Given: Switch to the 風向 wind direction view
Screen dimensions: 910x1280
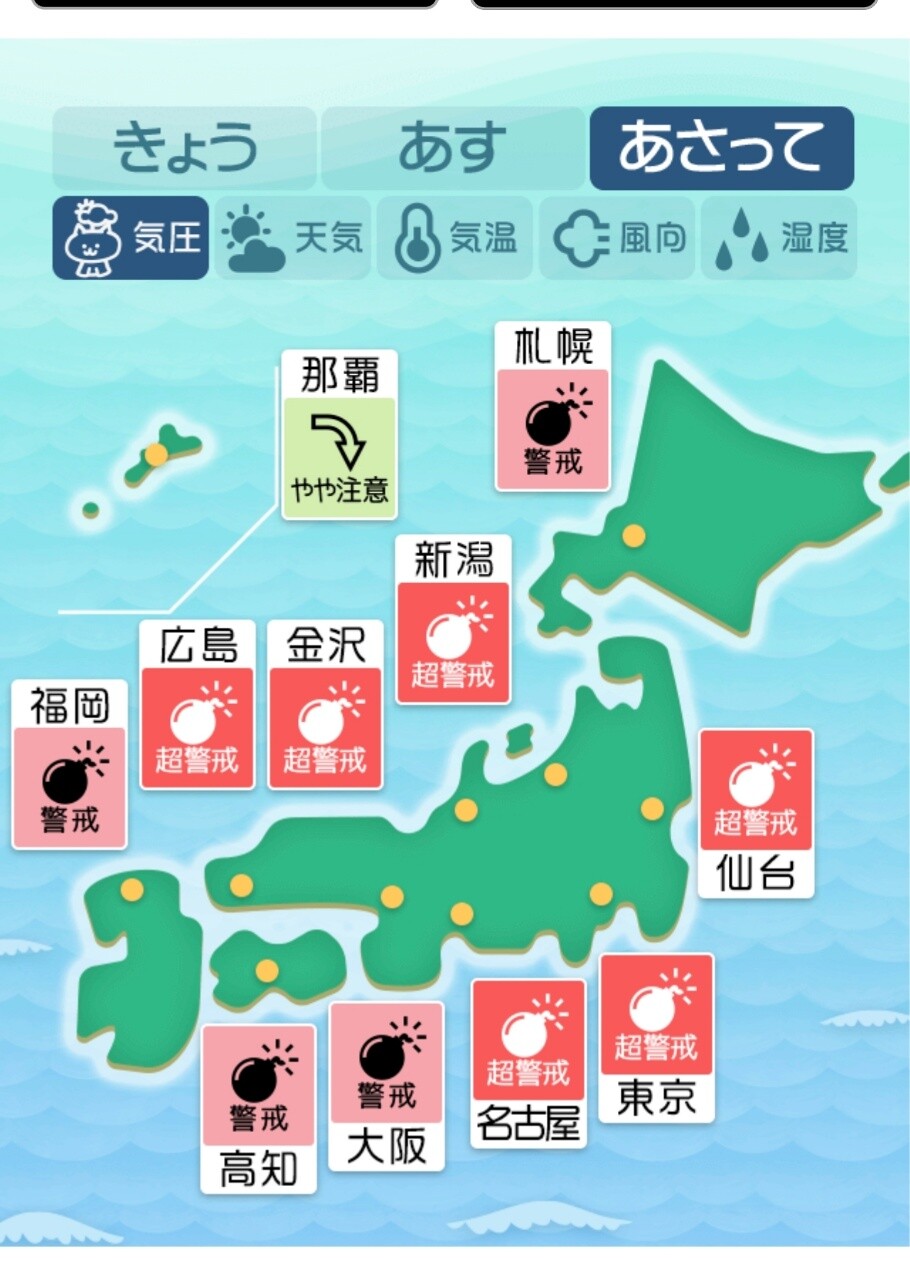Looking at the screenshot, I should (619, 238).
